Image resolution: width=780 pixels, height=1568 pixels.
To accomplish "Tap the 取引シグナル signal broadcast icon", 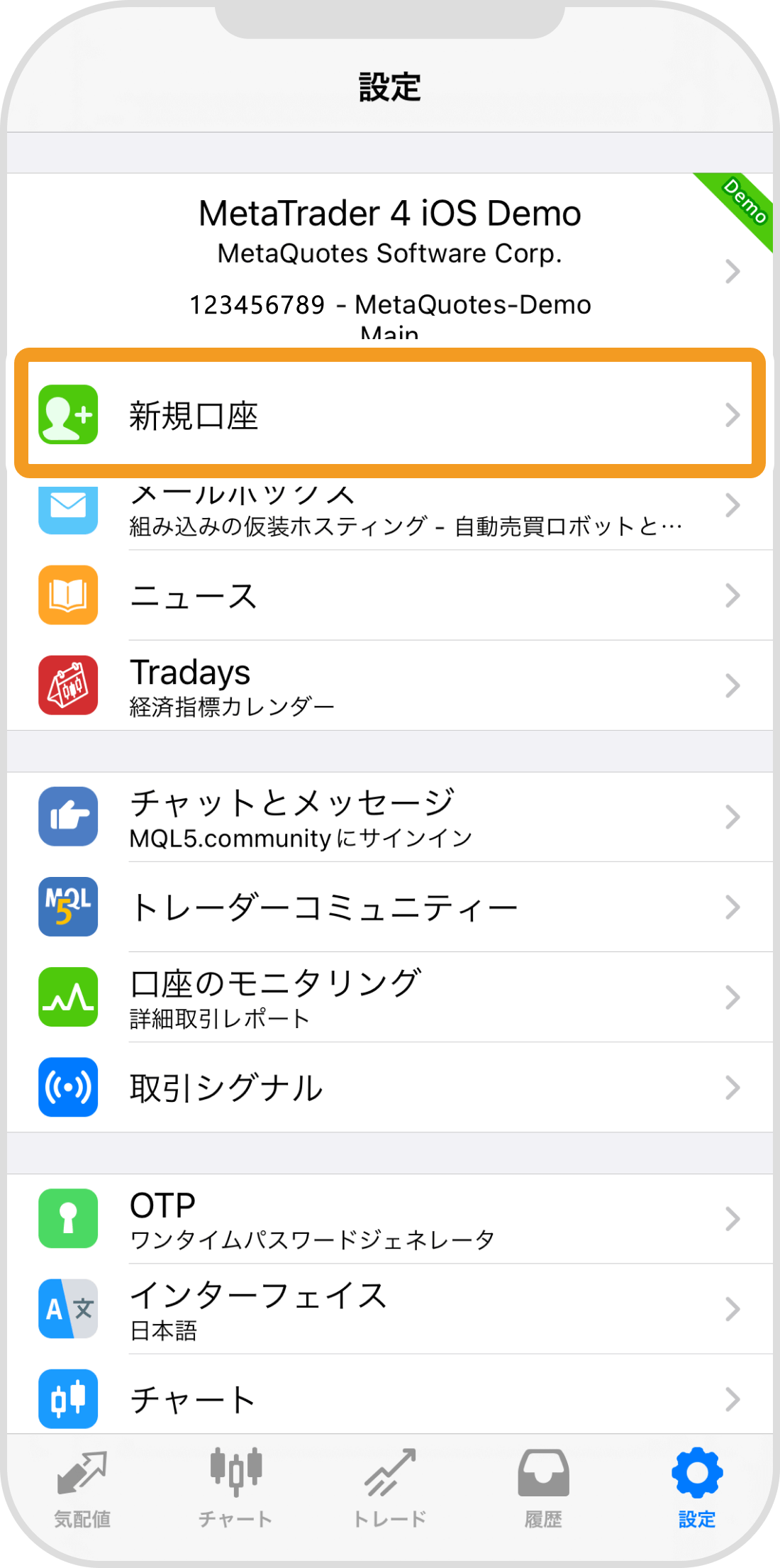I will (67, 1086).
